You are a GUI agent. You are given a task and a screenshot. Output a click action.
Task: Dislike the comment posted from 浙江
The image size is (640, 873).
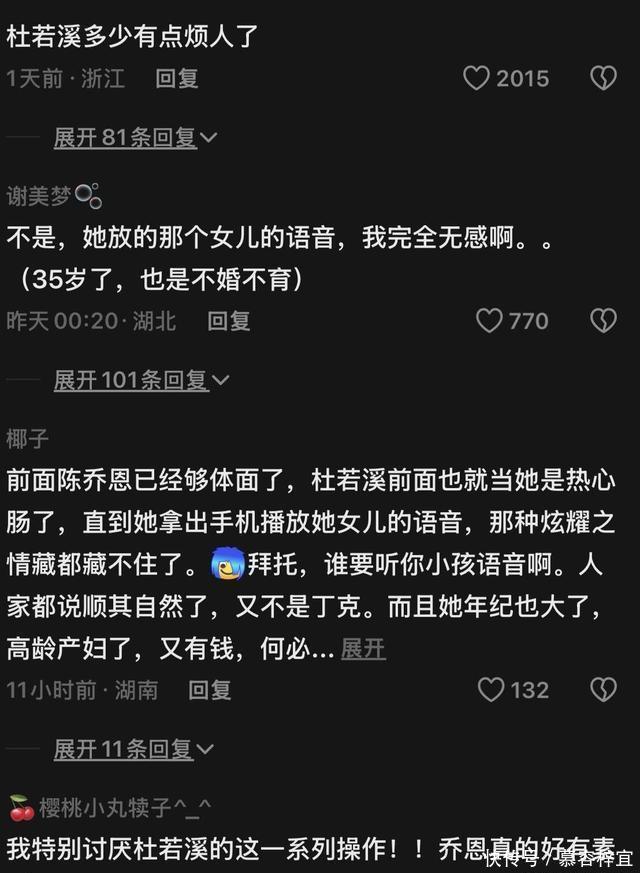pos(603,78)
